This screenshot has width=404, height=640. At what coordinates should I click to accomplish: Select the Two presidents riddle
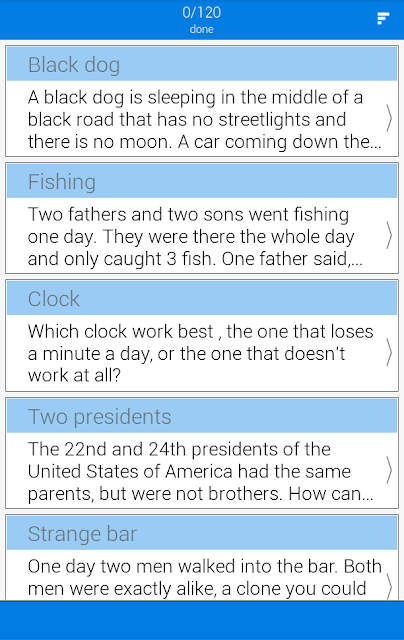click(x=202, y=453)
